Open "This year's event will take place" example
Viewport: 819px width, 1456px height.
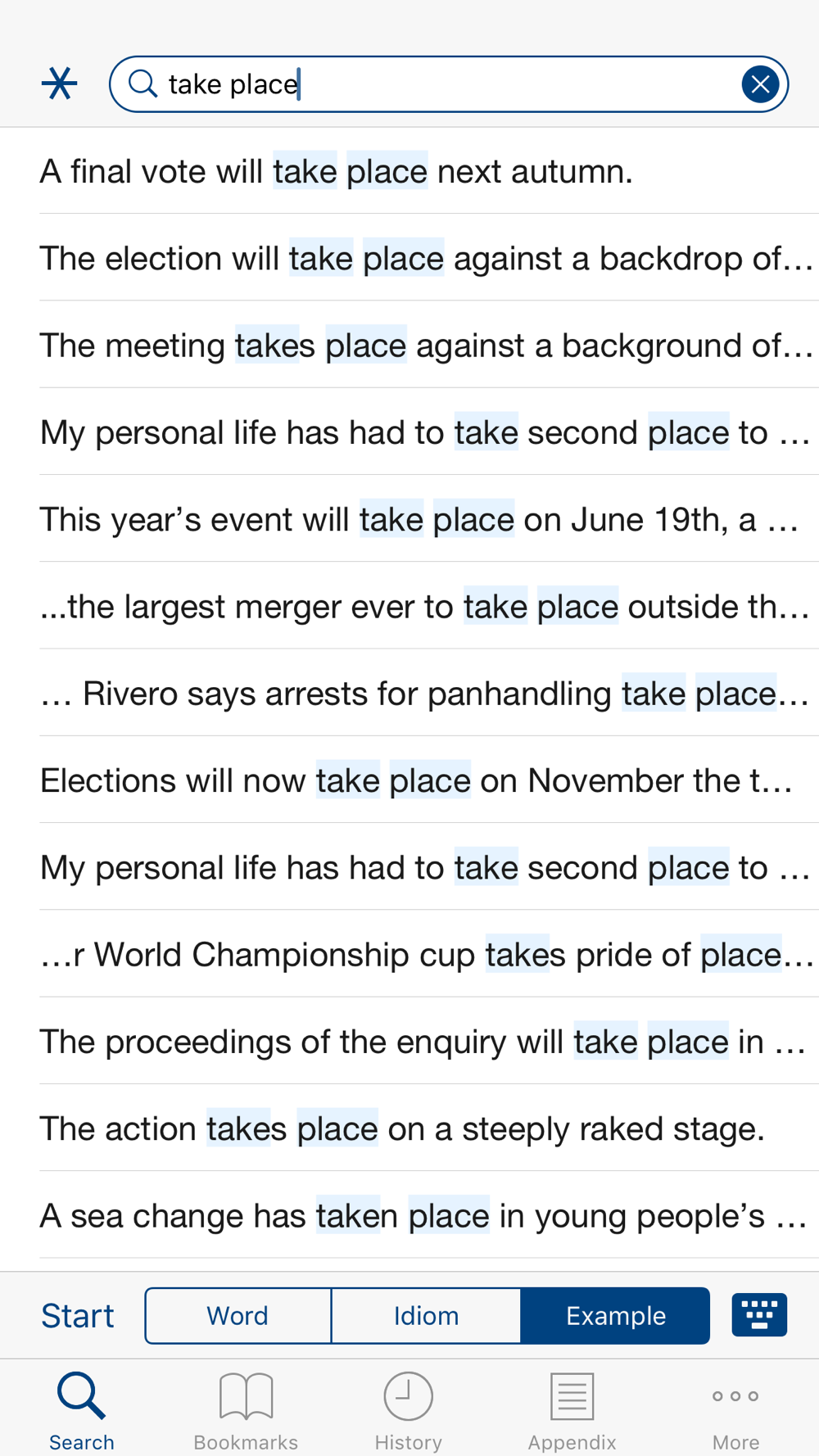(418, 520)
